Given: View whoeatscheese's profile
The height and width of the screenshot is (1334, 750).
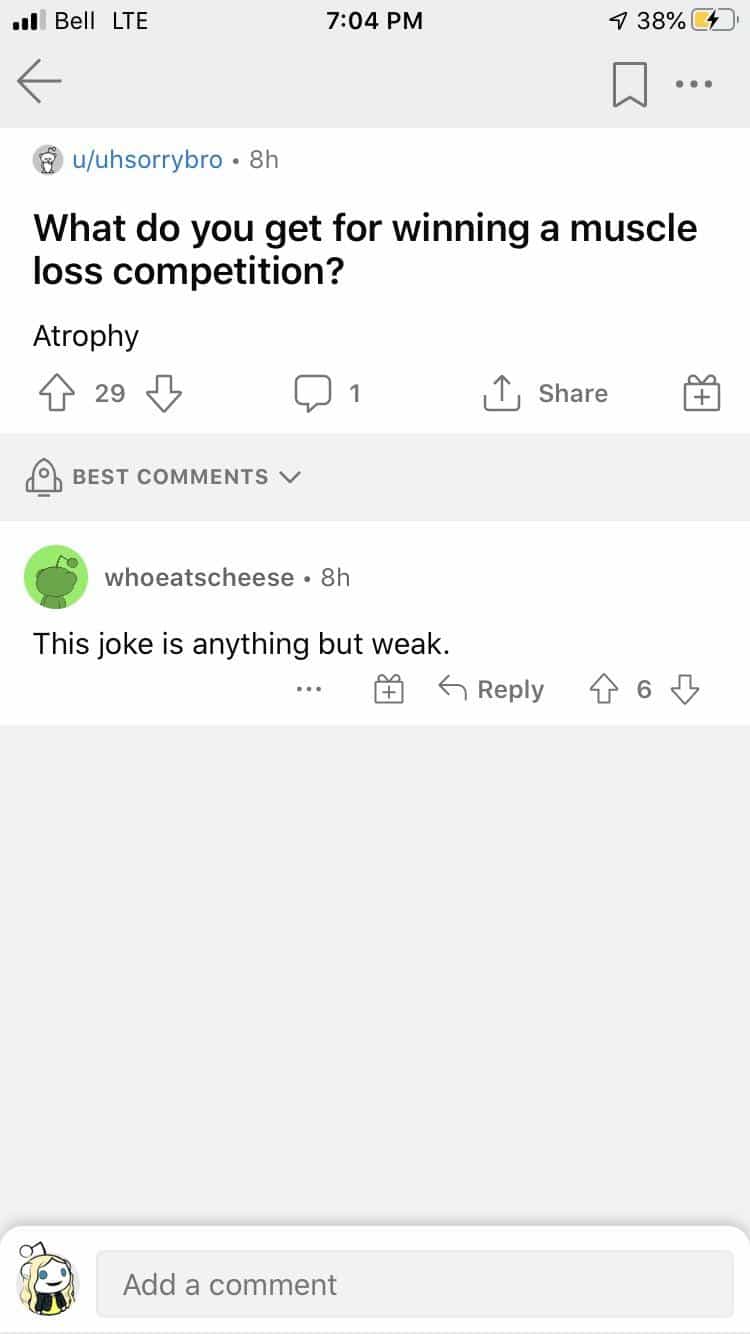Looking at the screenshot, I should pyautogui.click(x=199, y=577).
